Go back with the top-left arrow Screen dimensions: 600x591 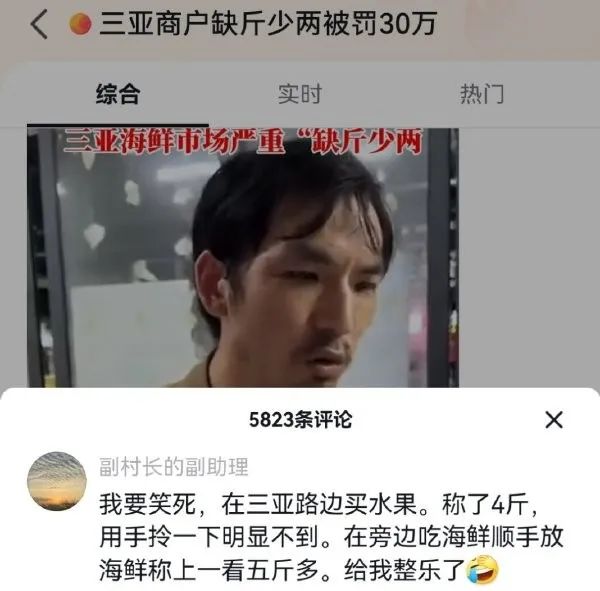pyautogui.click(x=39, y=25)
